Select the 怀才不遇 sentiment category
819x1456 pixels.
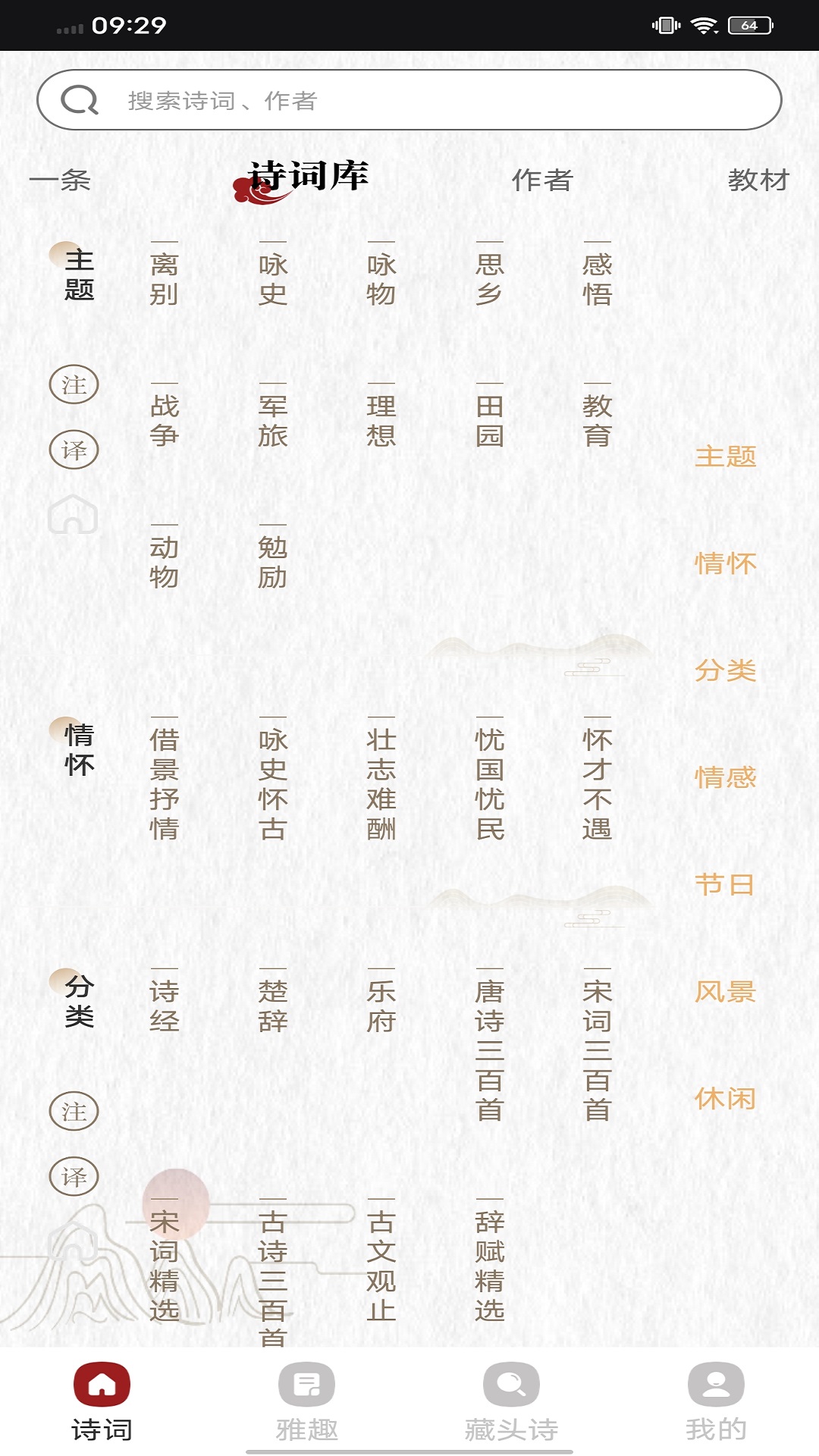(x=597, y=783)
